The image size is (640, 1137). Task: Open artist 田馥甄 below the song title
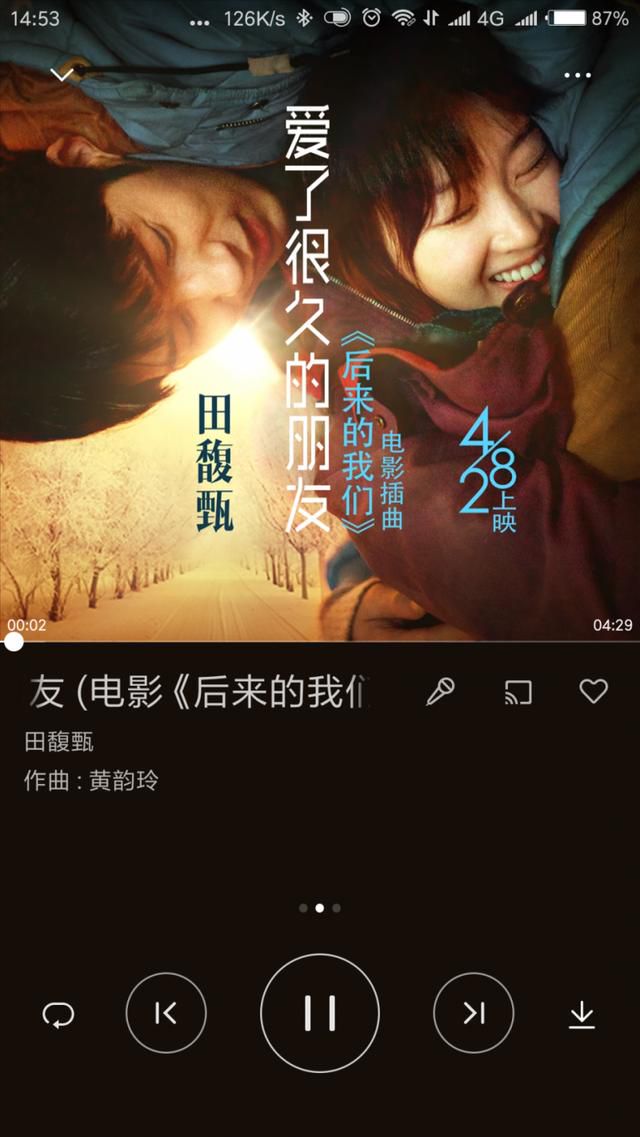coord(59,742)
